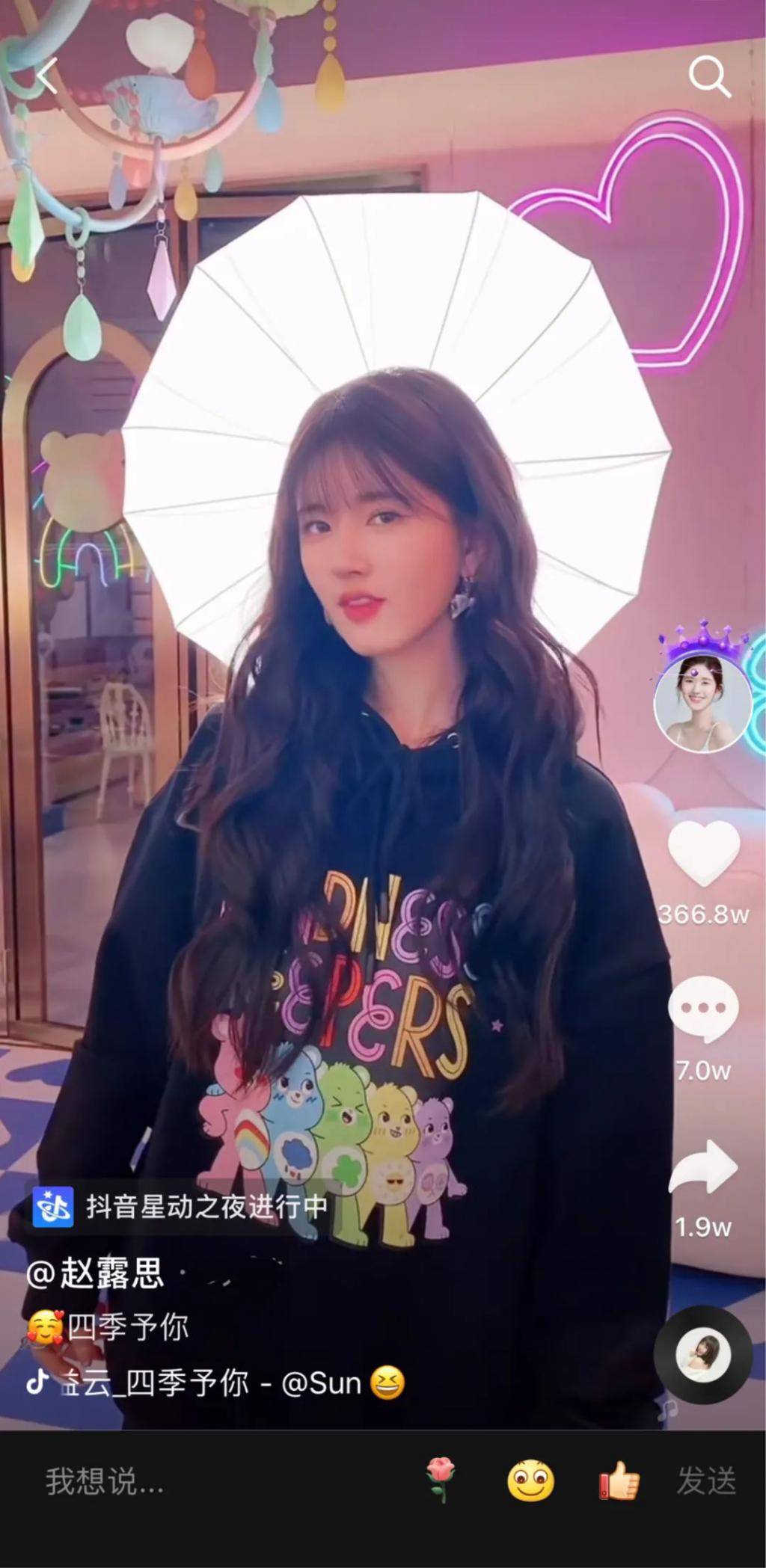Tap the 我想说... comment field
The width and height of the screenshot is (766, 1568).
pos(105,1481)
